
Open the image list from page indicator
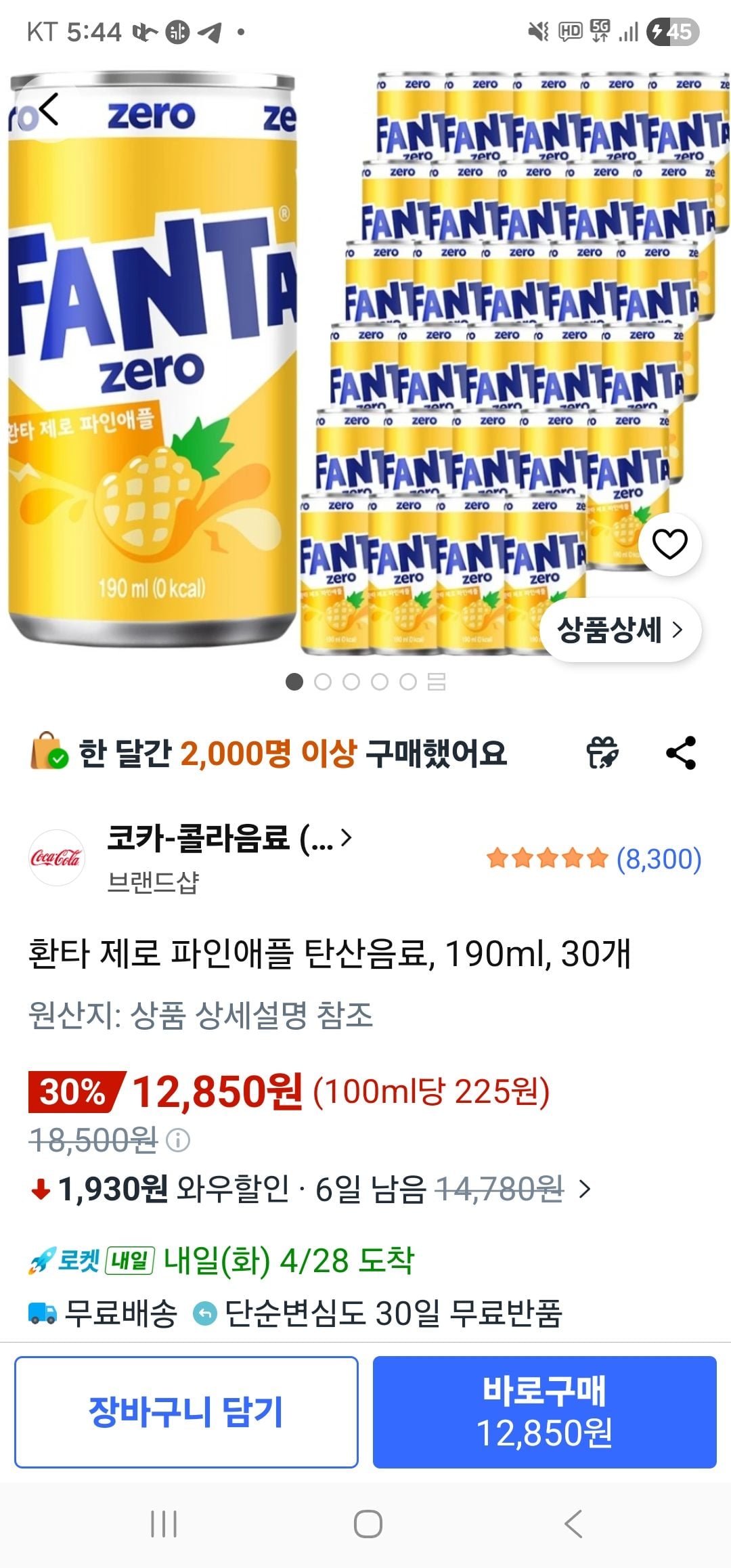pos(437,682)
